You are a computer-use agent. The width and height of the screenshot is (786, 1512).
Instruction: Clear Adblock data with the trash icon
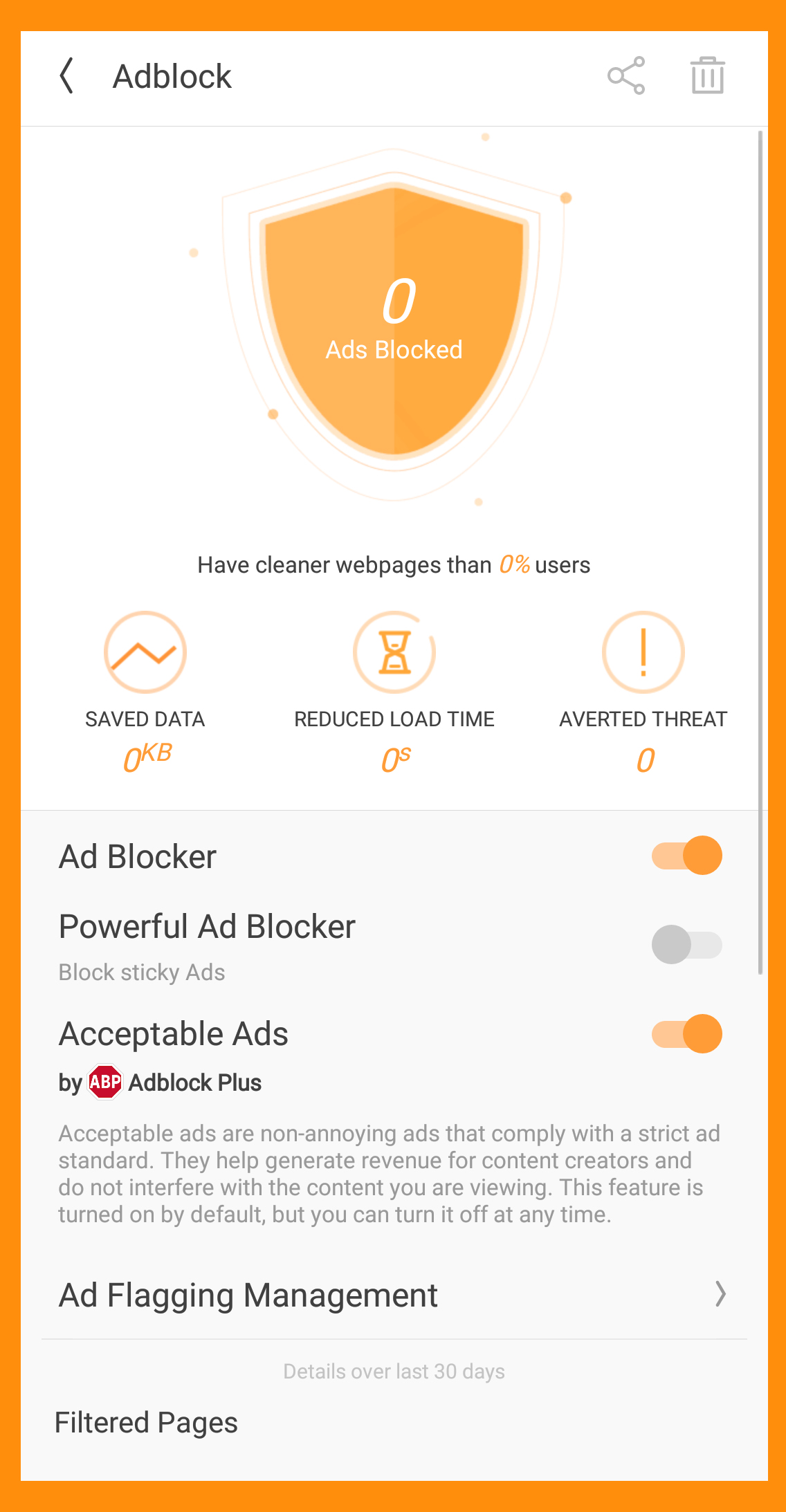pos(707,75)
